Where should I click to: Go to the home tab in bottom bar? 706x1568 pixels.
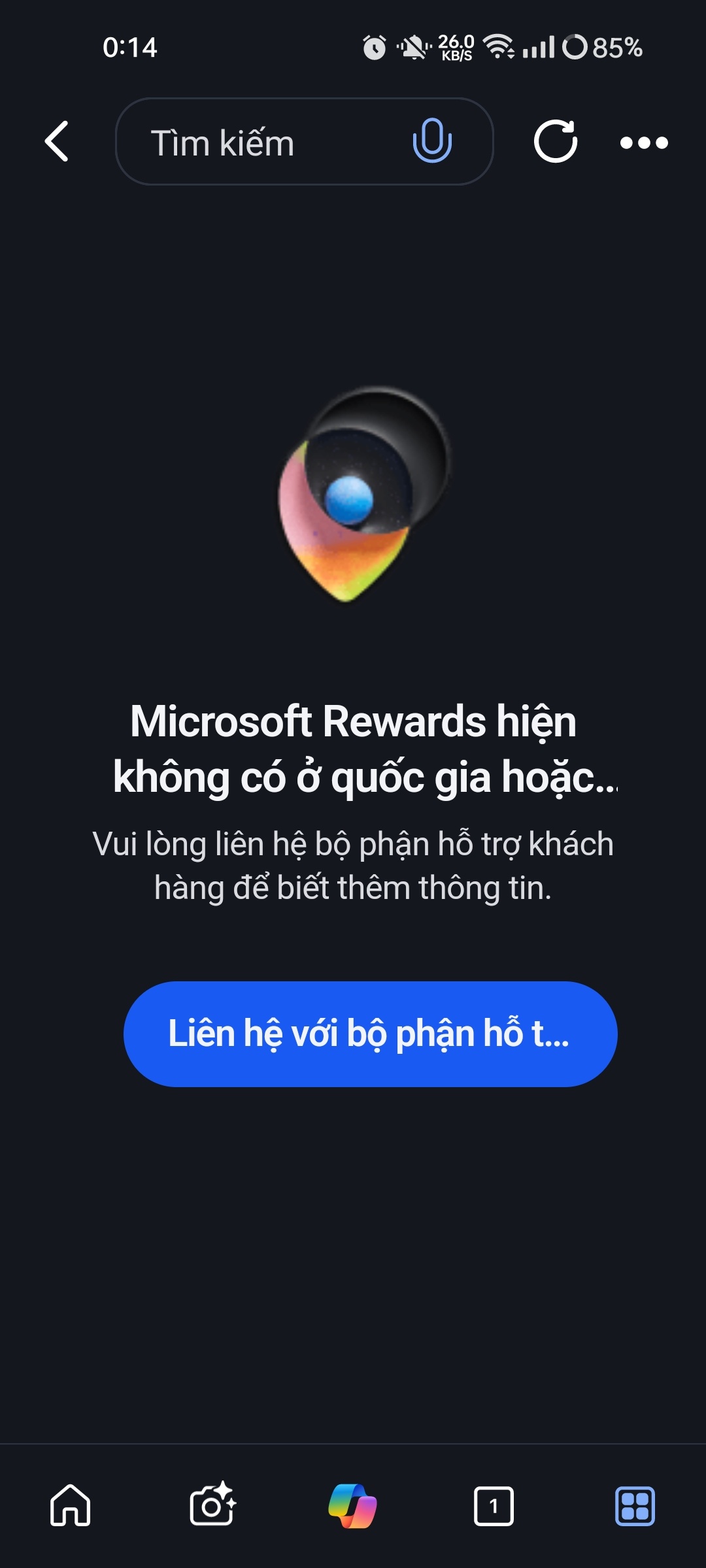(x=71, y=1505)
